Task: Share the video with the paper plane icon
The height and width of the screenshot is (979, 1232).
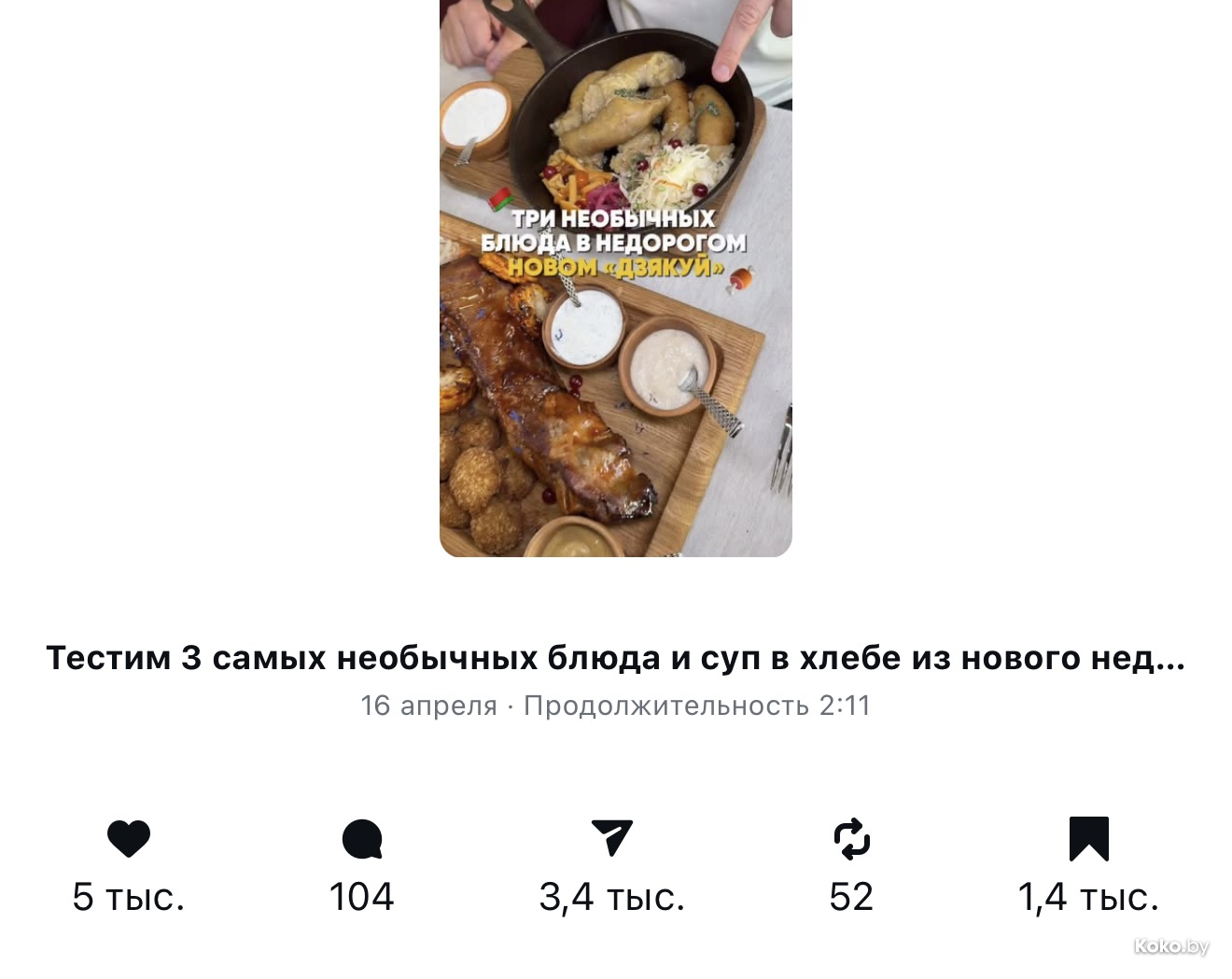Action: click(x=612, y=837)
